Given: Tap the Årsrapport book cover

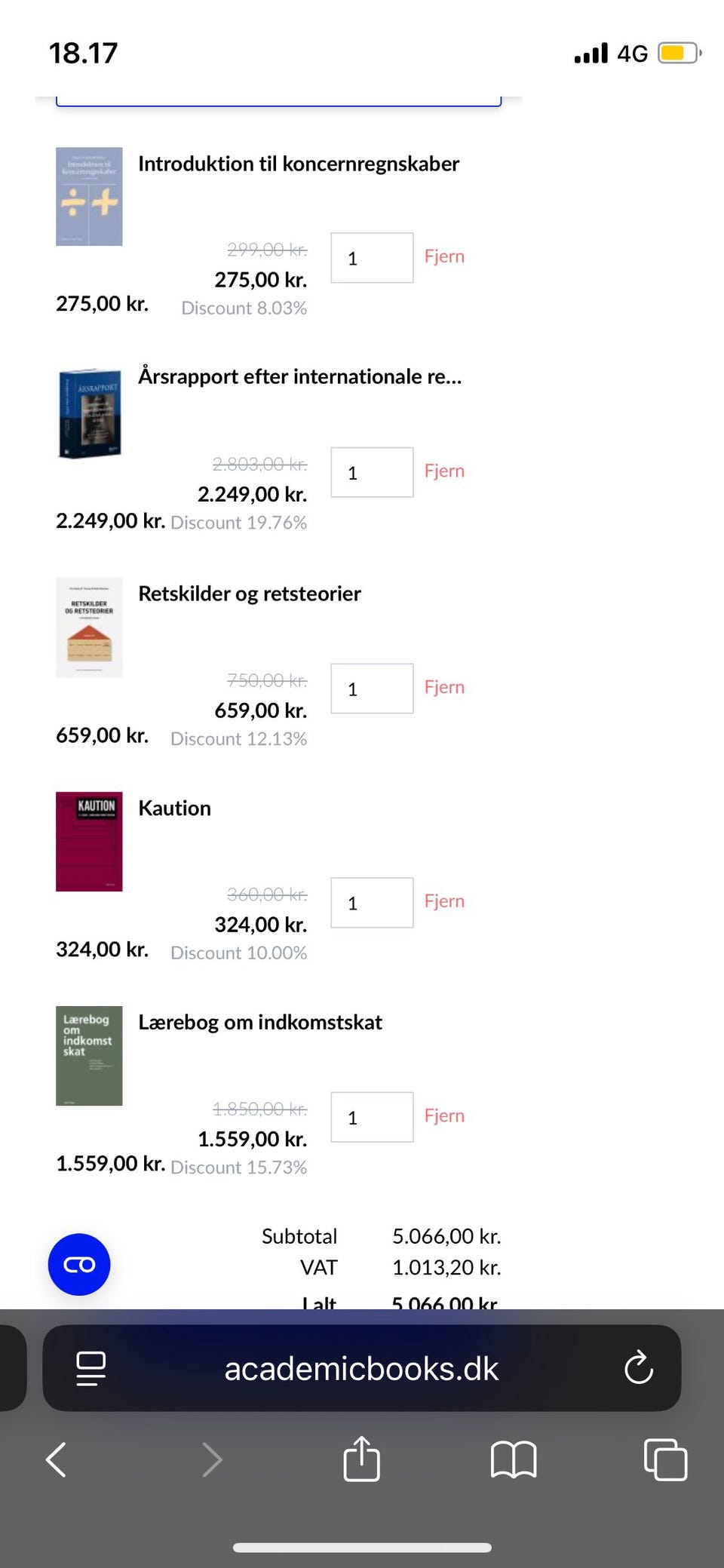Looking at the screenshot, I should [89, 413].
